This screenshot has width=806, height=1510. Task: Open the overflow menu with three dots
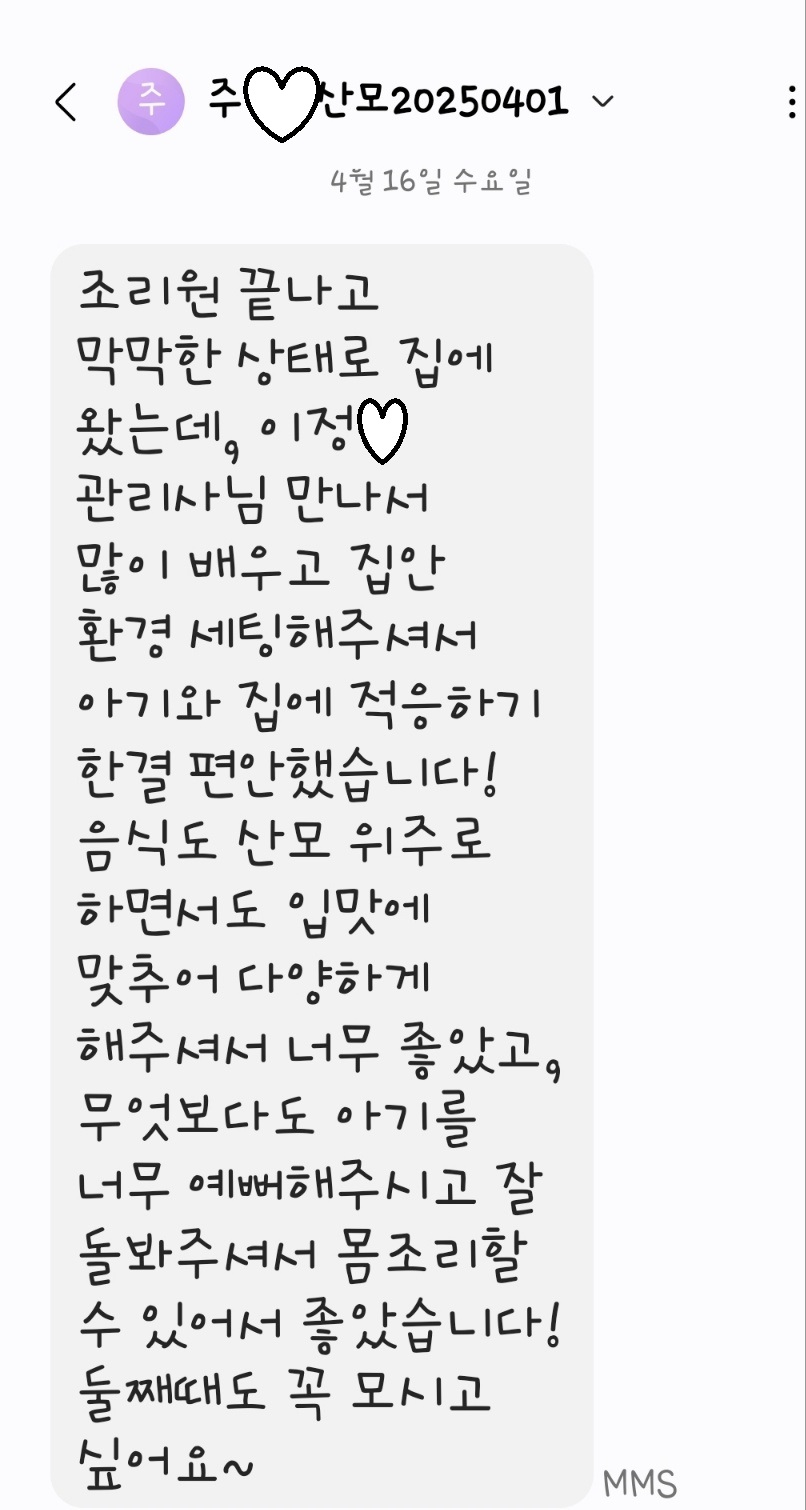[x=791, y=102]
